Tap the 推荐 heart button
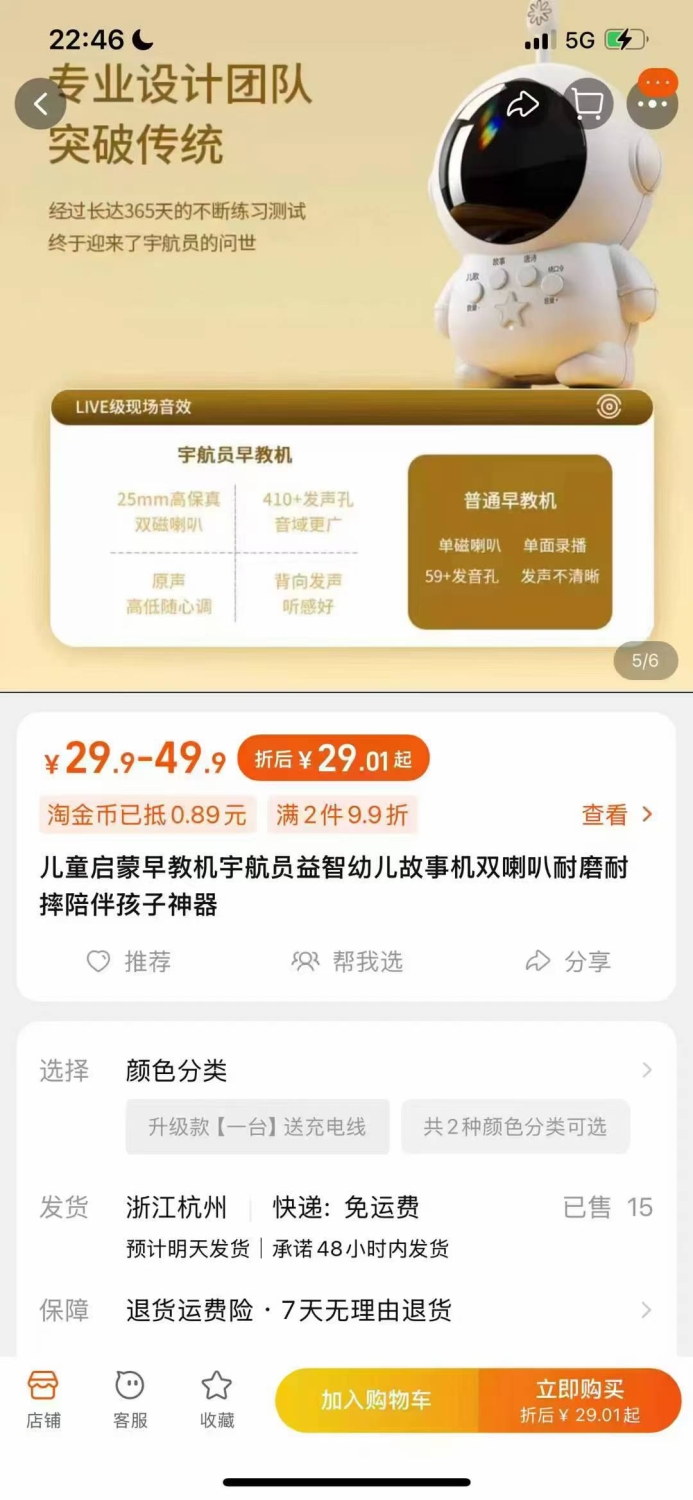Image resolution: width=693 pixels, height=1500 pixels. (128, 961)
